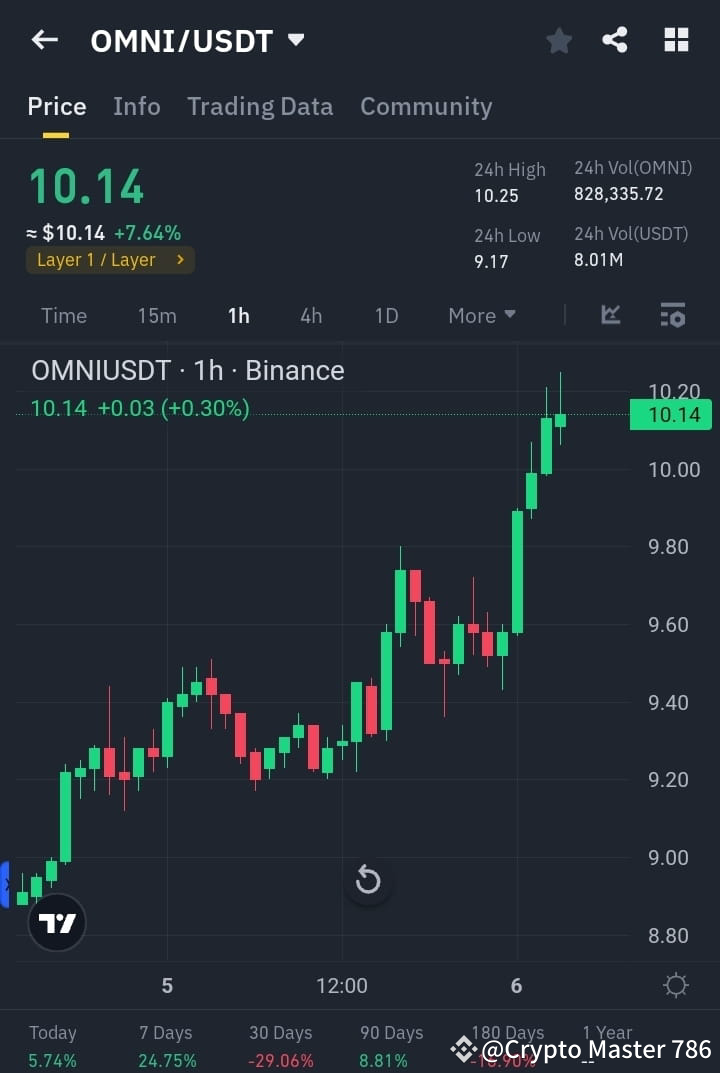Switch to the Community tab
The width and height of the screenshot is (720, 1073).
tap(426, 106)
